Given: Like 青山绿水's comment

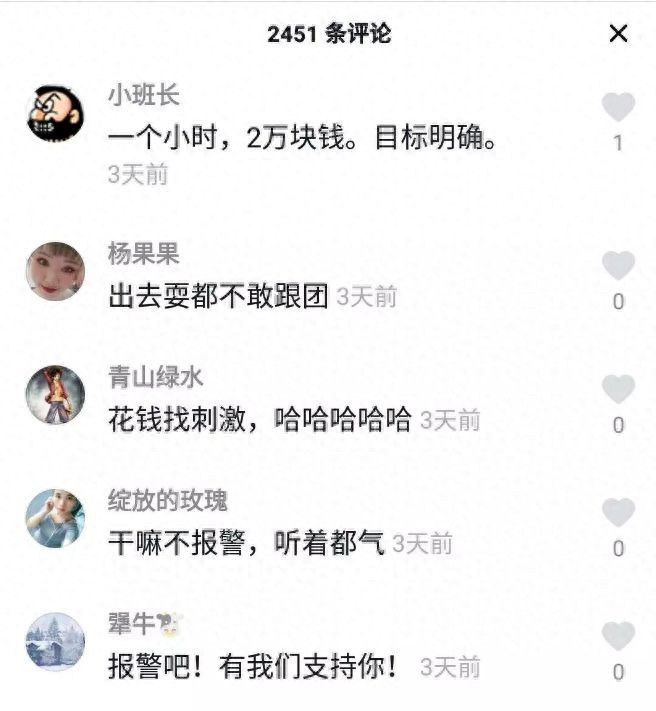Looking at the screenshot, I should (619, 389).
